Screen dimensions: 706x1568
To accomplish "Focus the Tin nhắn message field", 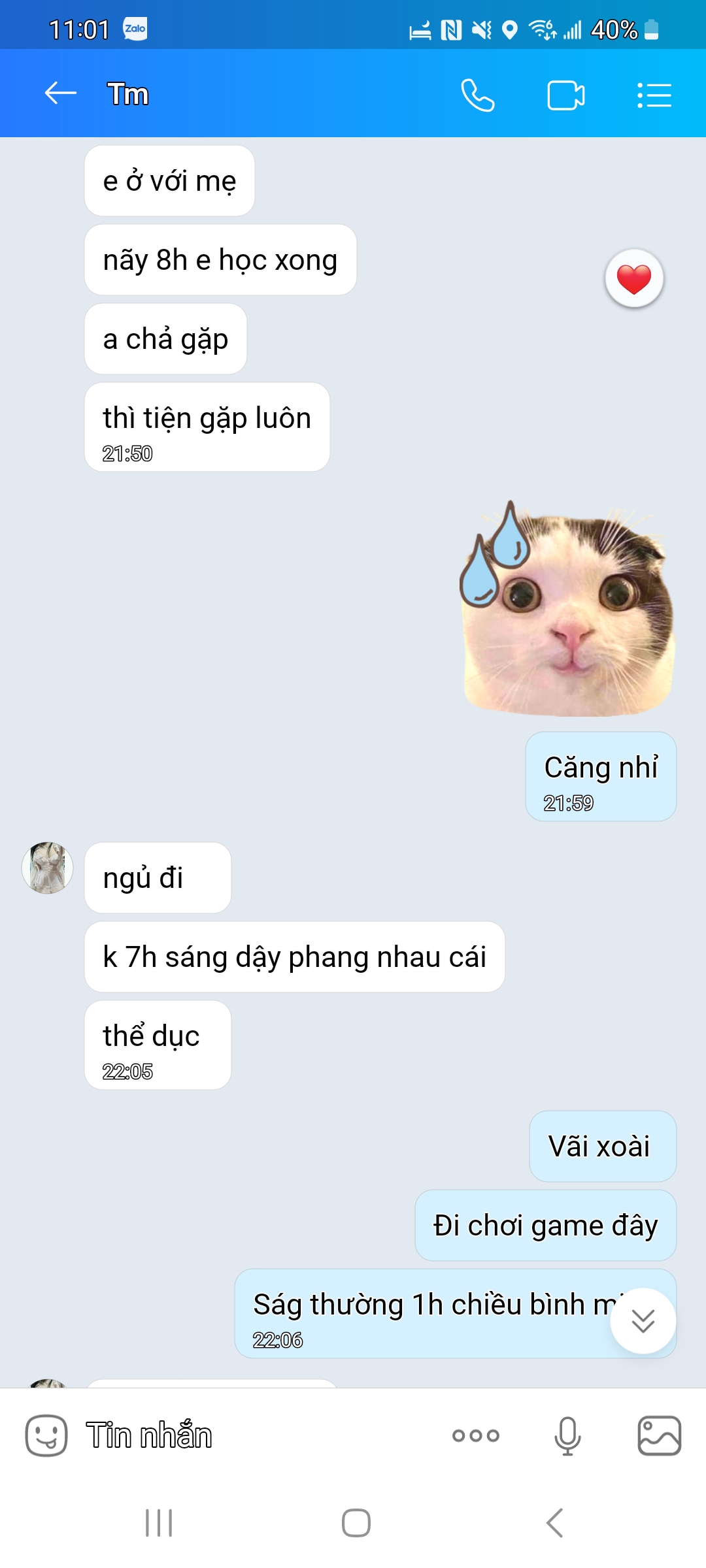I will (248, 1435).
